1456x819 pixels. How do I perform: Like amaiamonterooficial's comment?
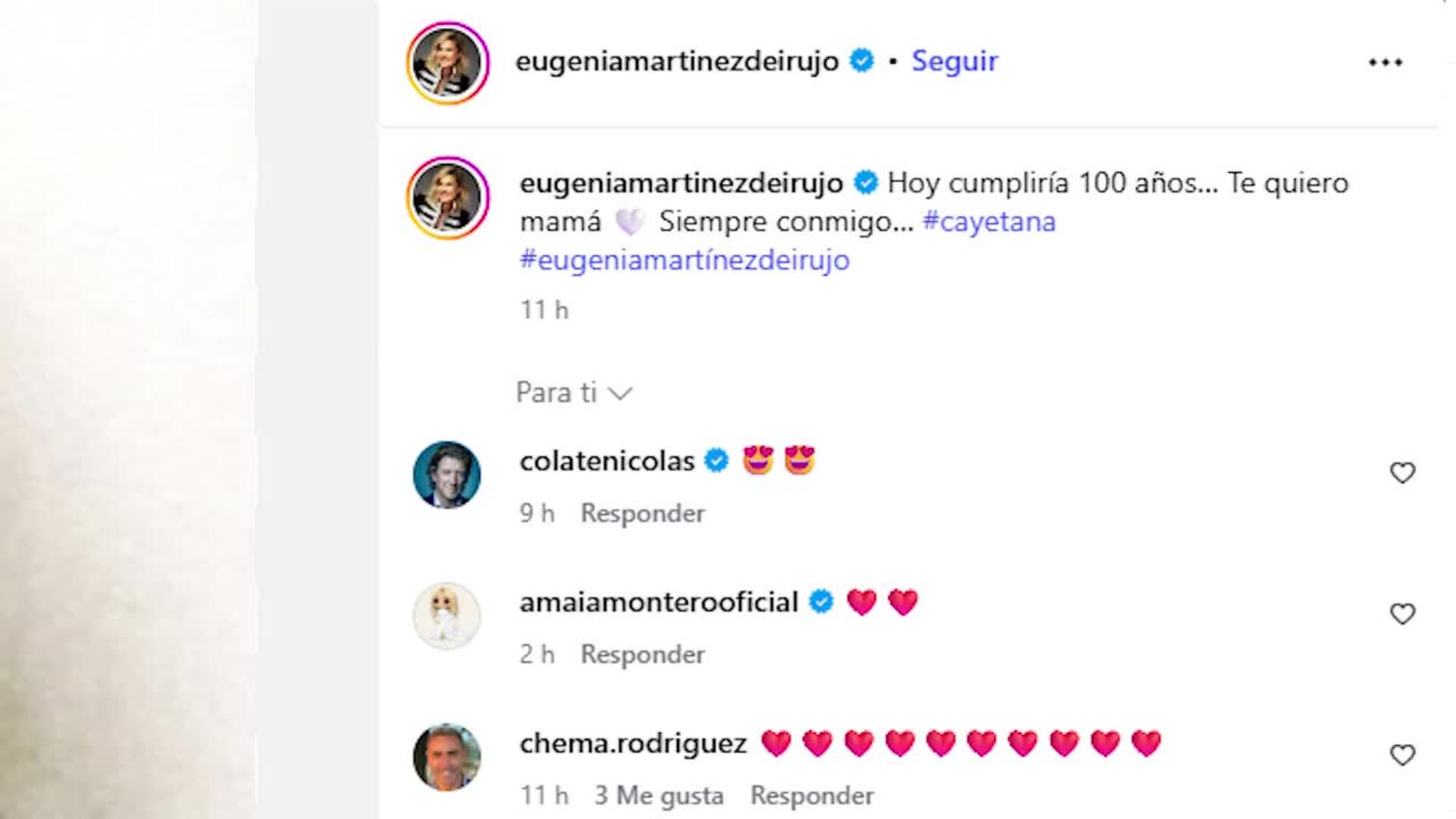coord(1402,614)
